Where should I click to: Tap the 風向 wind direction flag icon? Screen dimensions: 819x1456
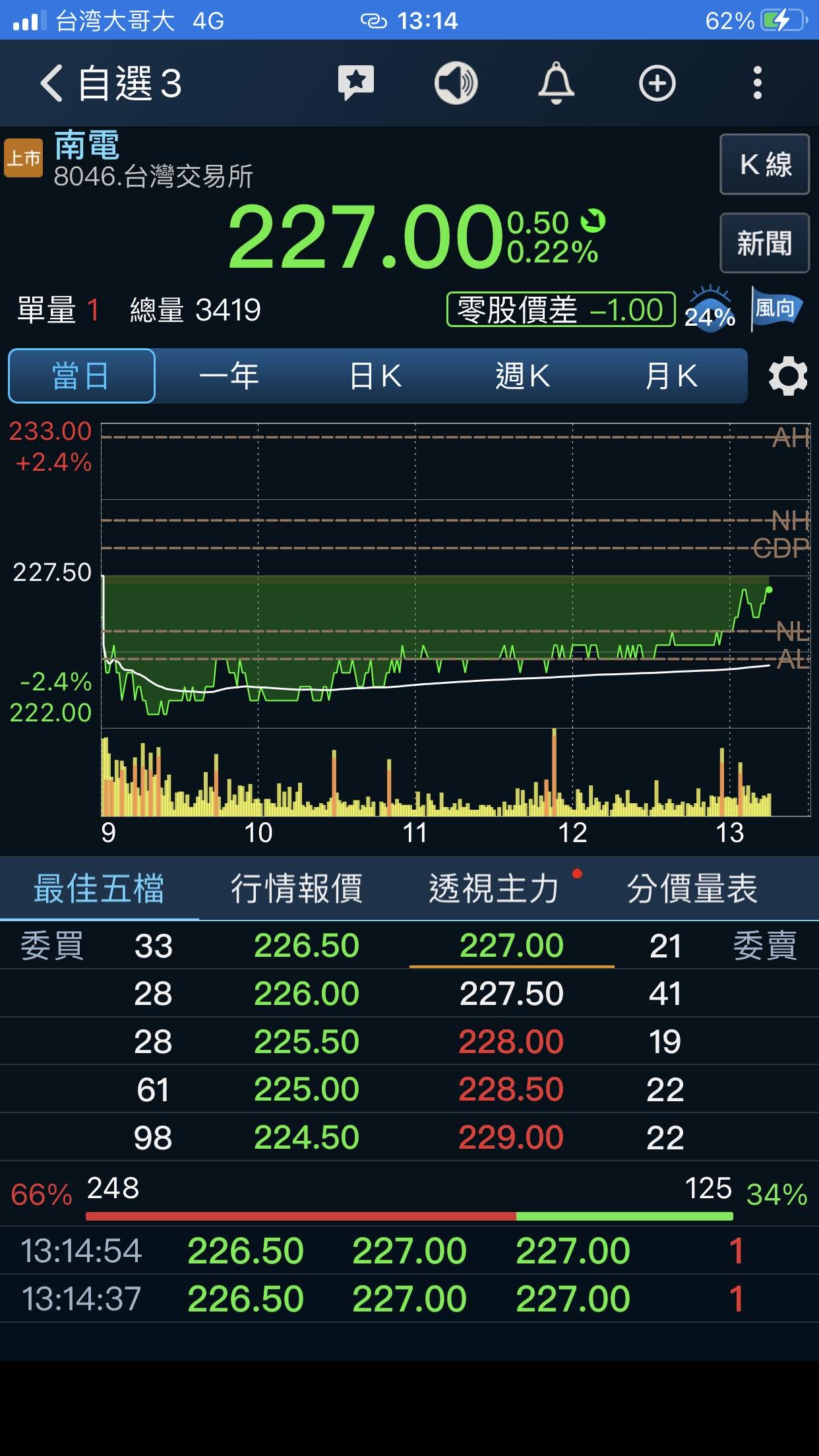(777, 308)
